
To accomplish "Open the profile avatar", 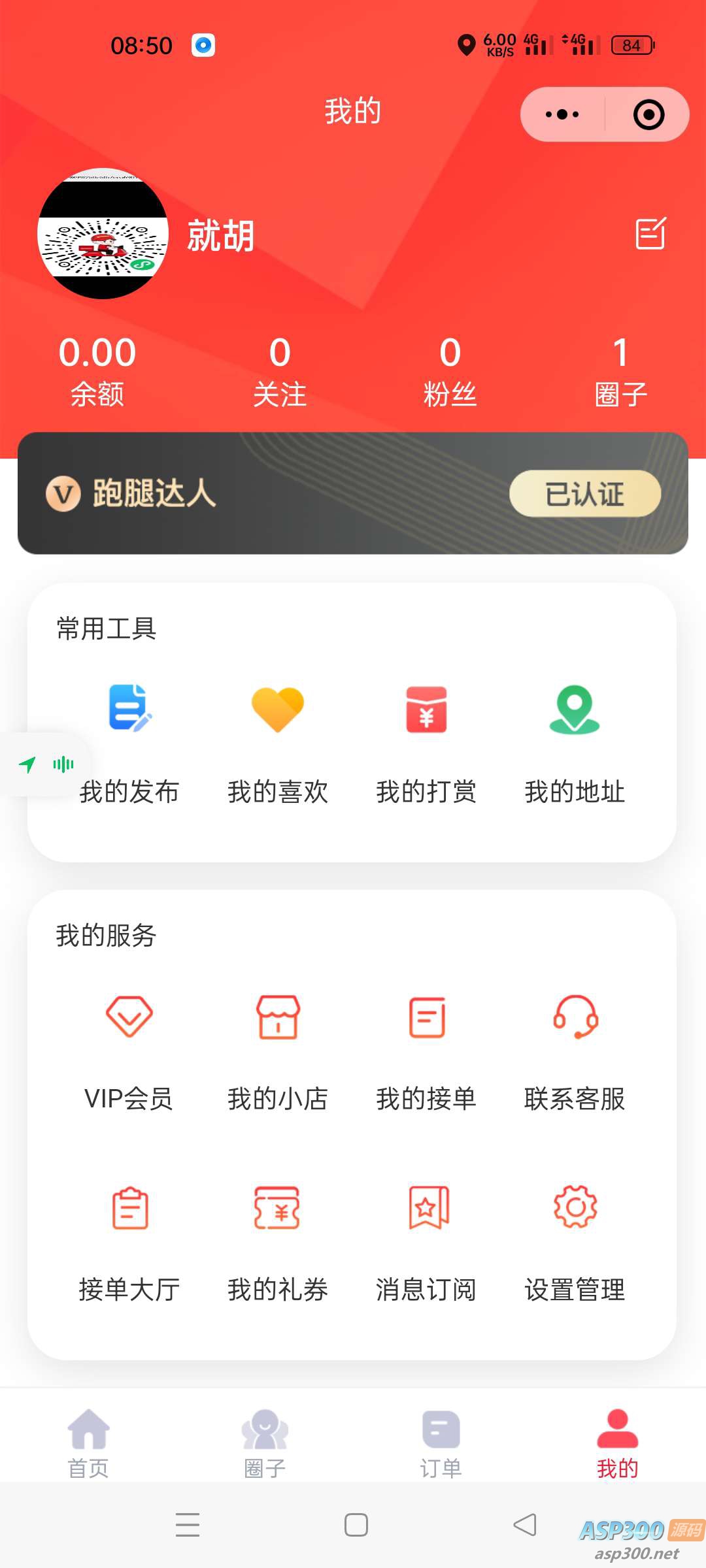I will point(103,234).
